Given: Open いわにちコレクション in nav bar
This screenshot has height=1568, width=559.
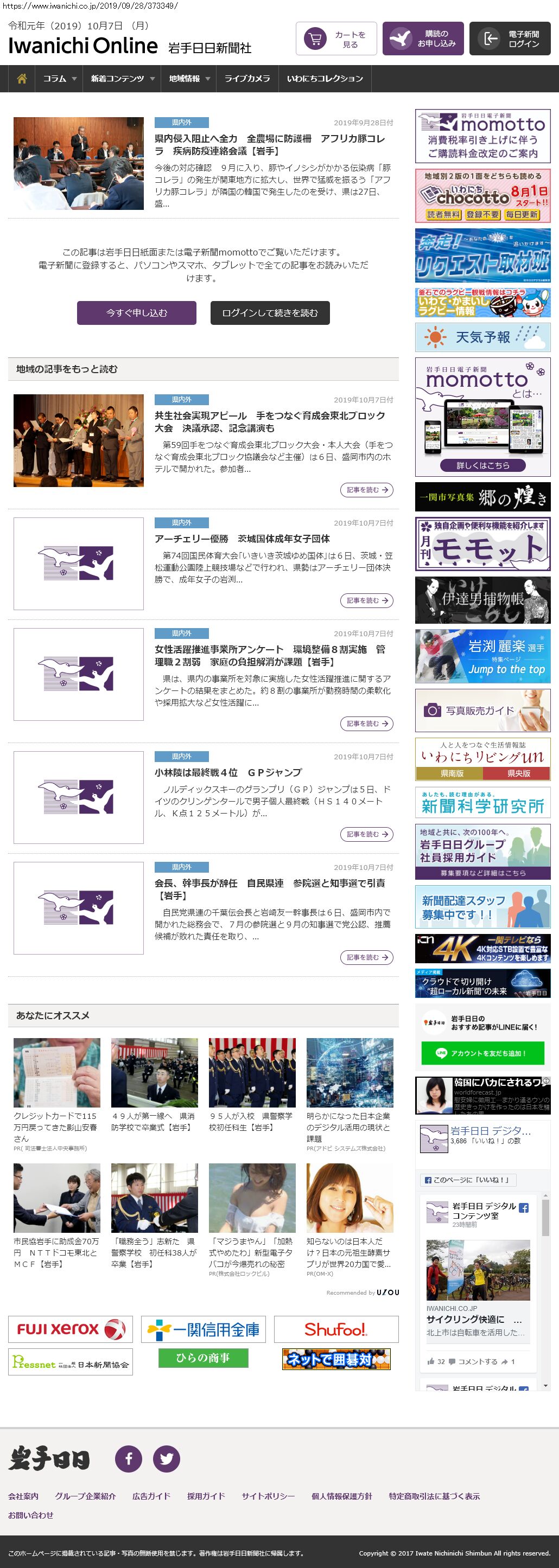Looking at the screenshot, I should click(325, 79).
